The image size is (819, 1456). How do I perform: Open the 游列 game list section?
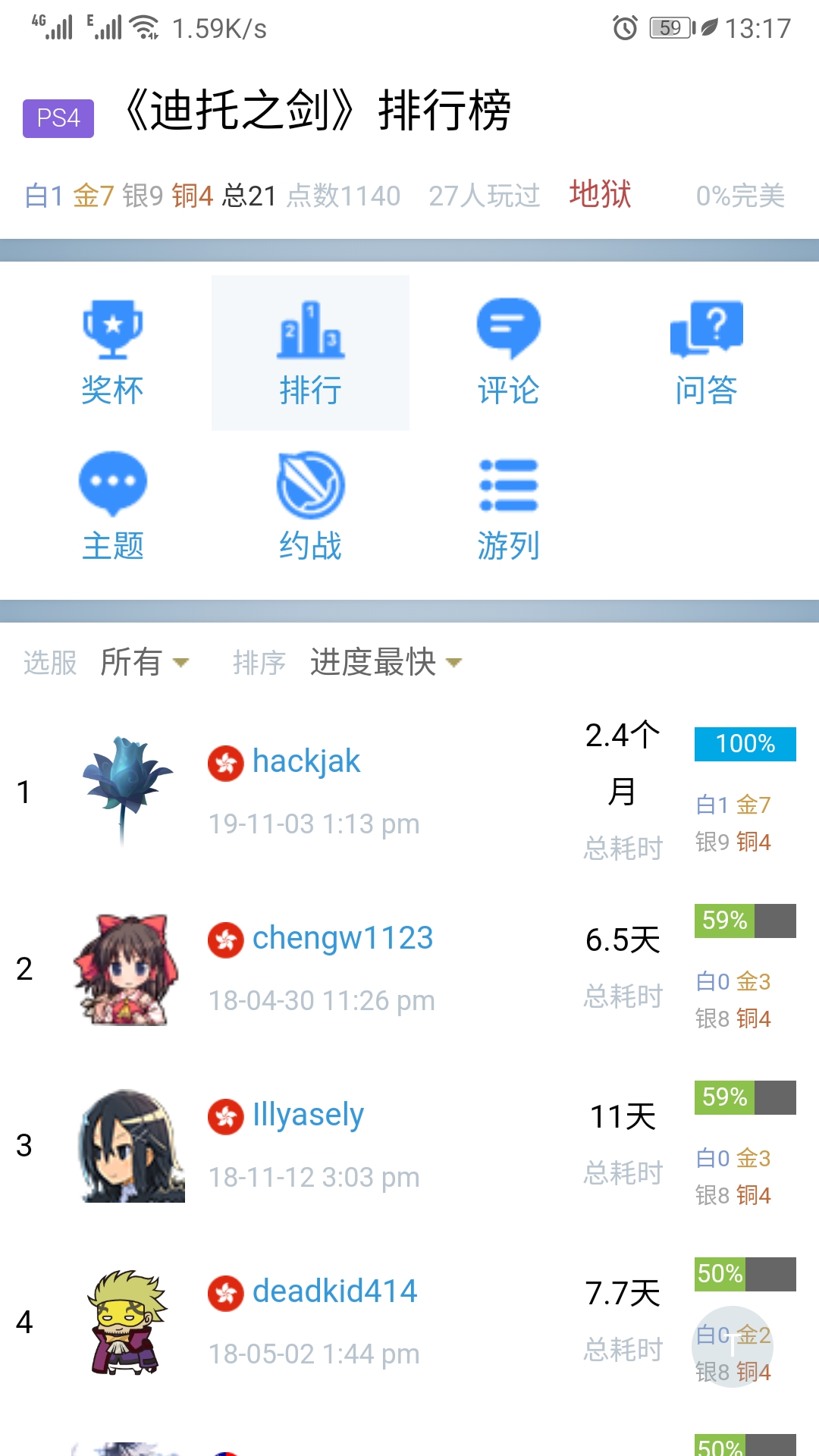click(508, 508)
